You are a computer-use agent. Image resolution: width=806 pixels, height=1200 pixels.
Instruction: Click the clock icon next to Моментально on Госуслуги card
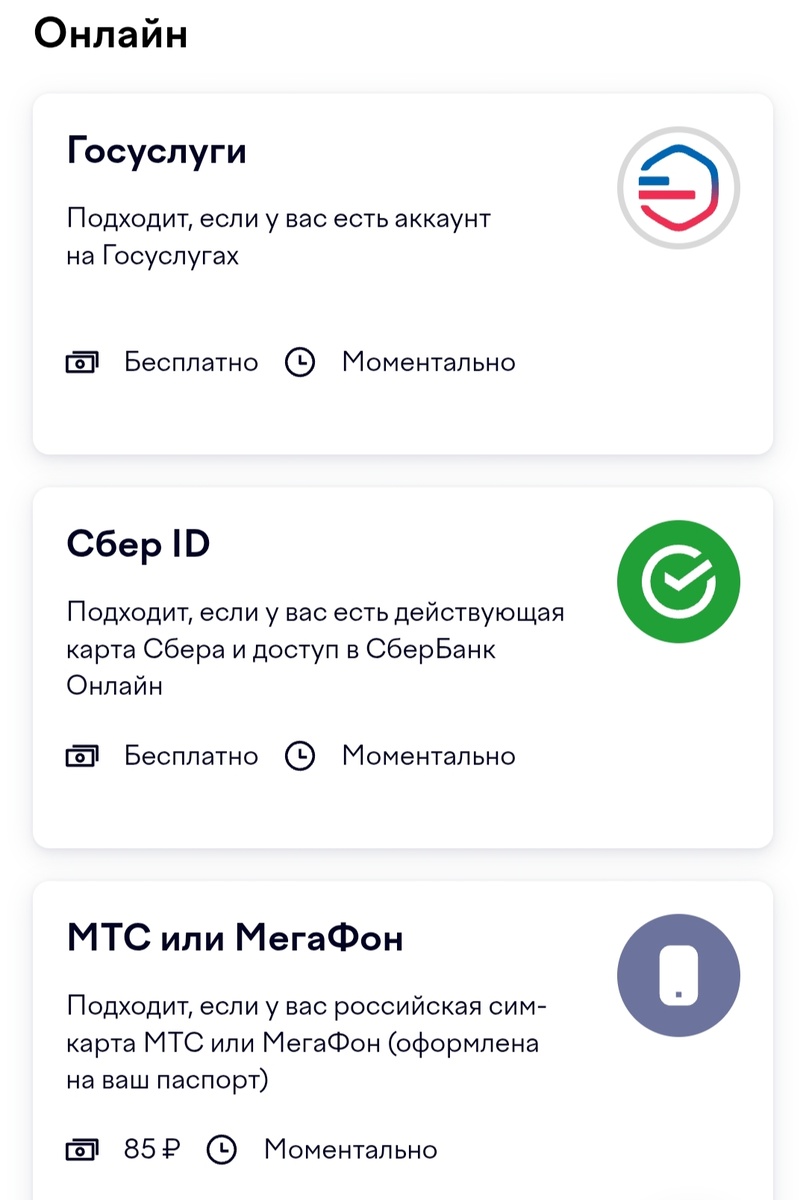click(x=299, y=362)
